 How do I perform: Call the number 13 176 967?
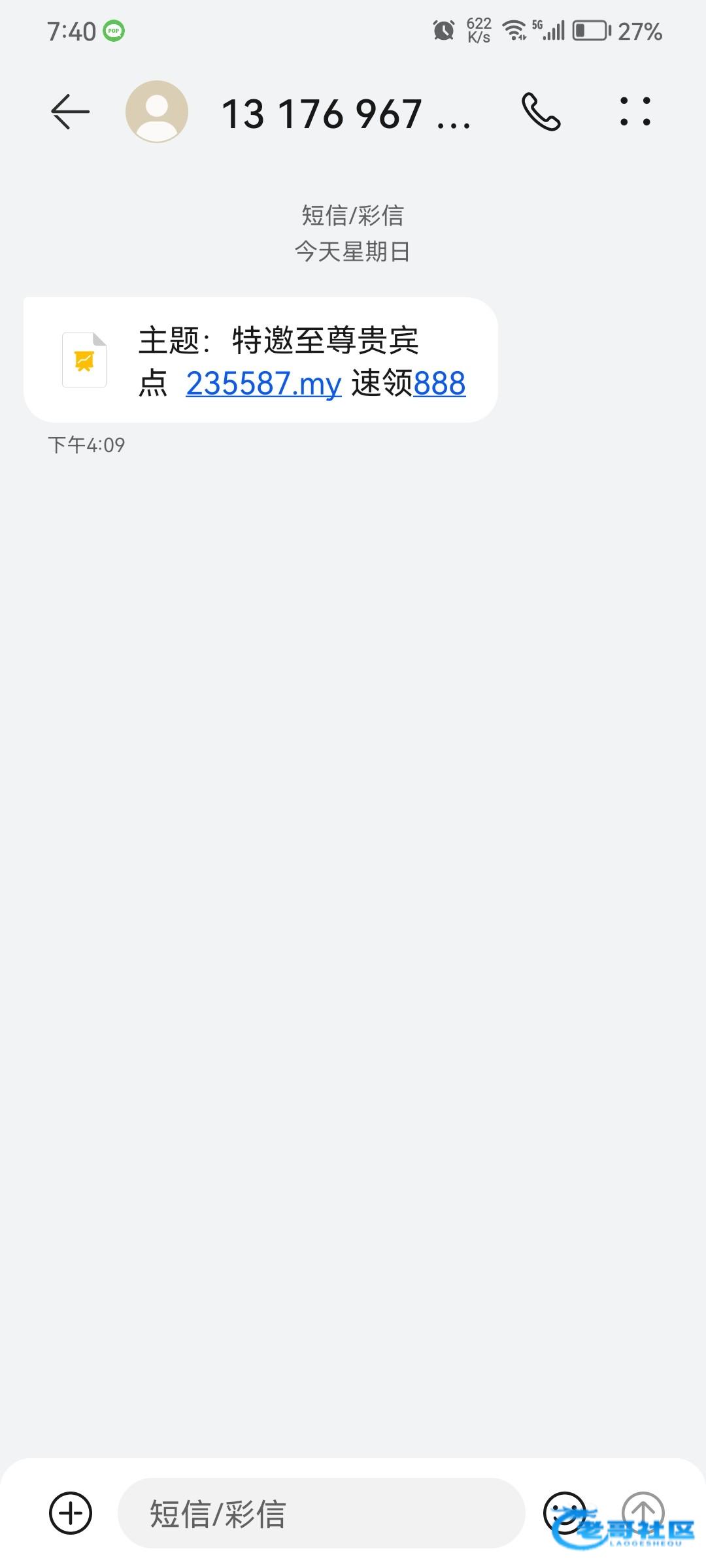pyautogui.click(x=541, y=112)
